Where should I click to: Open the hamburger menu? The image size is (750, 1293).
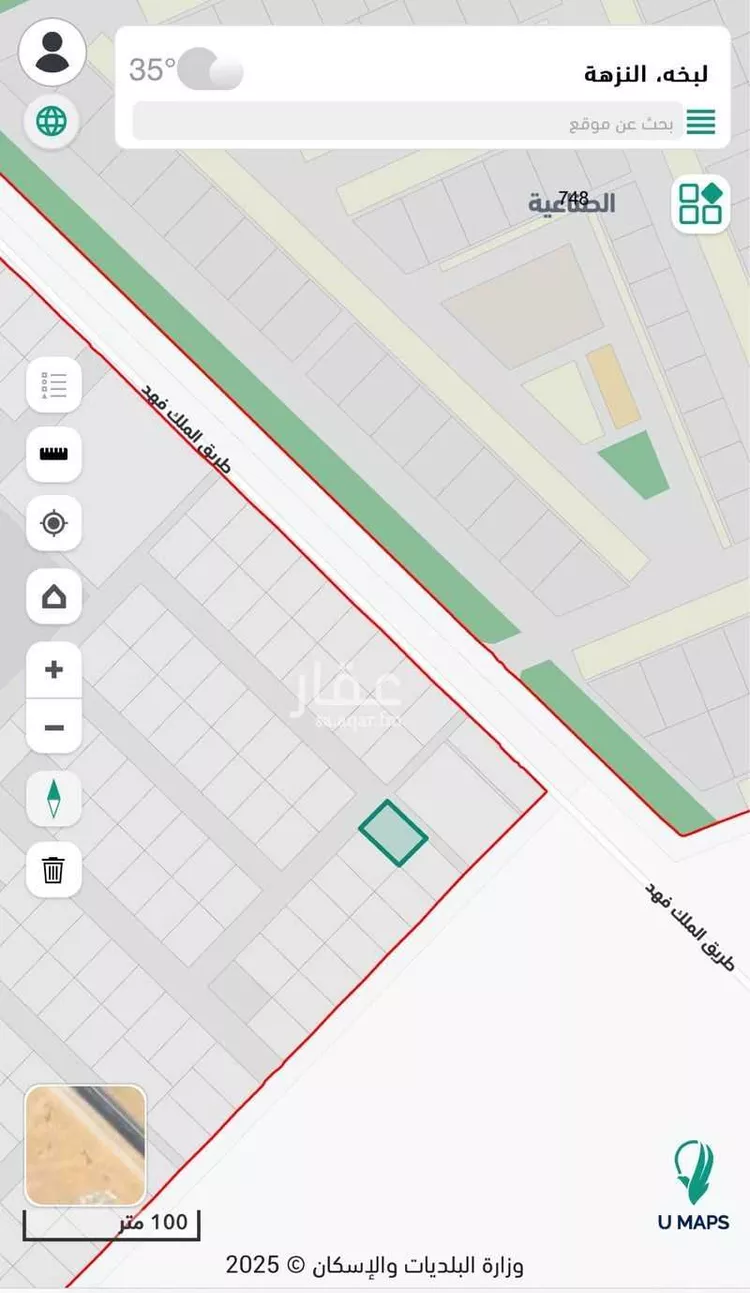click(x=700, y=123)
